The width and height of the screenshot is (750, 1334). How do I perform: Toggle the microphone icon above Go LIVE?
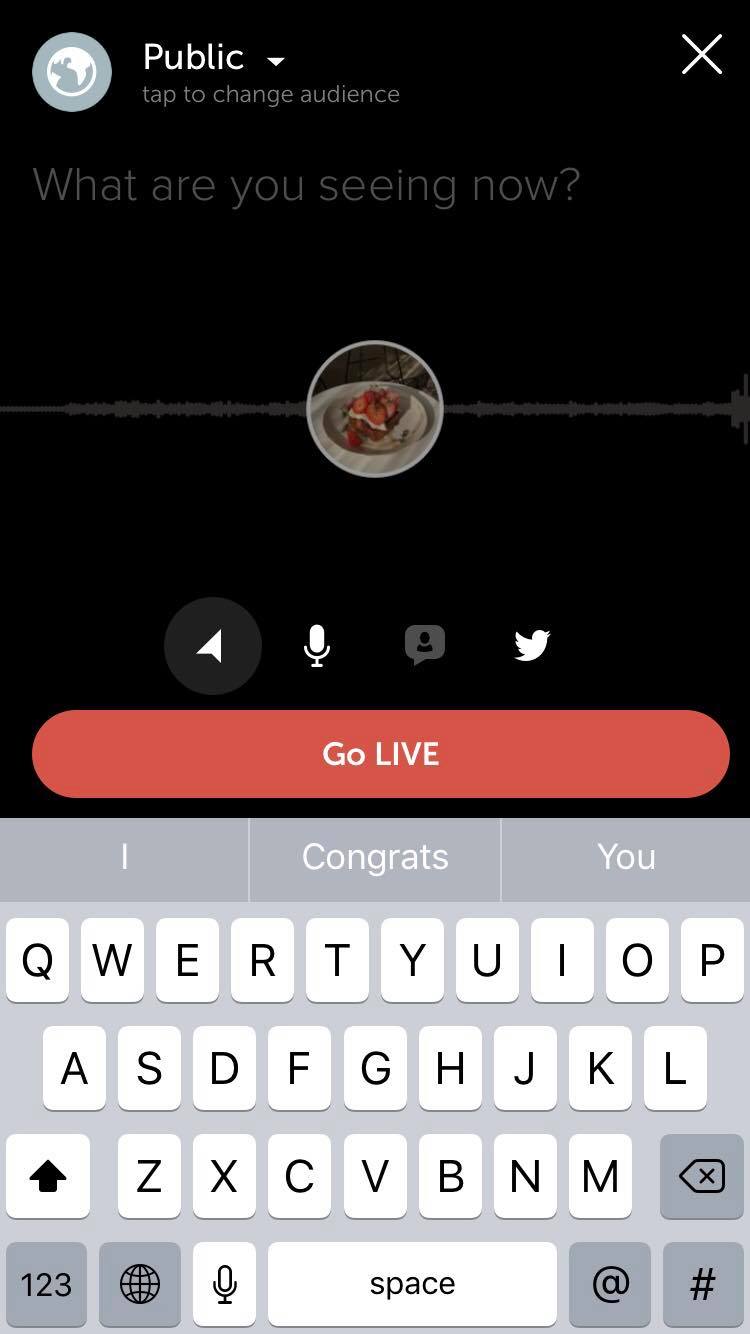click(317, 646)
